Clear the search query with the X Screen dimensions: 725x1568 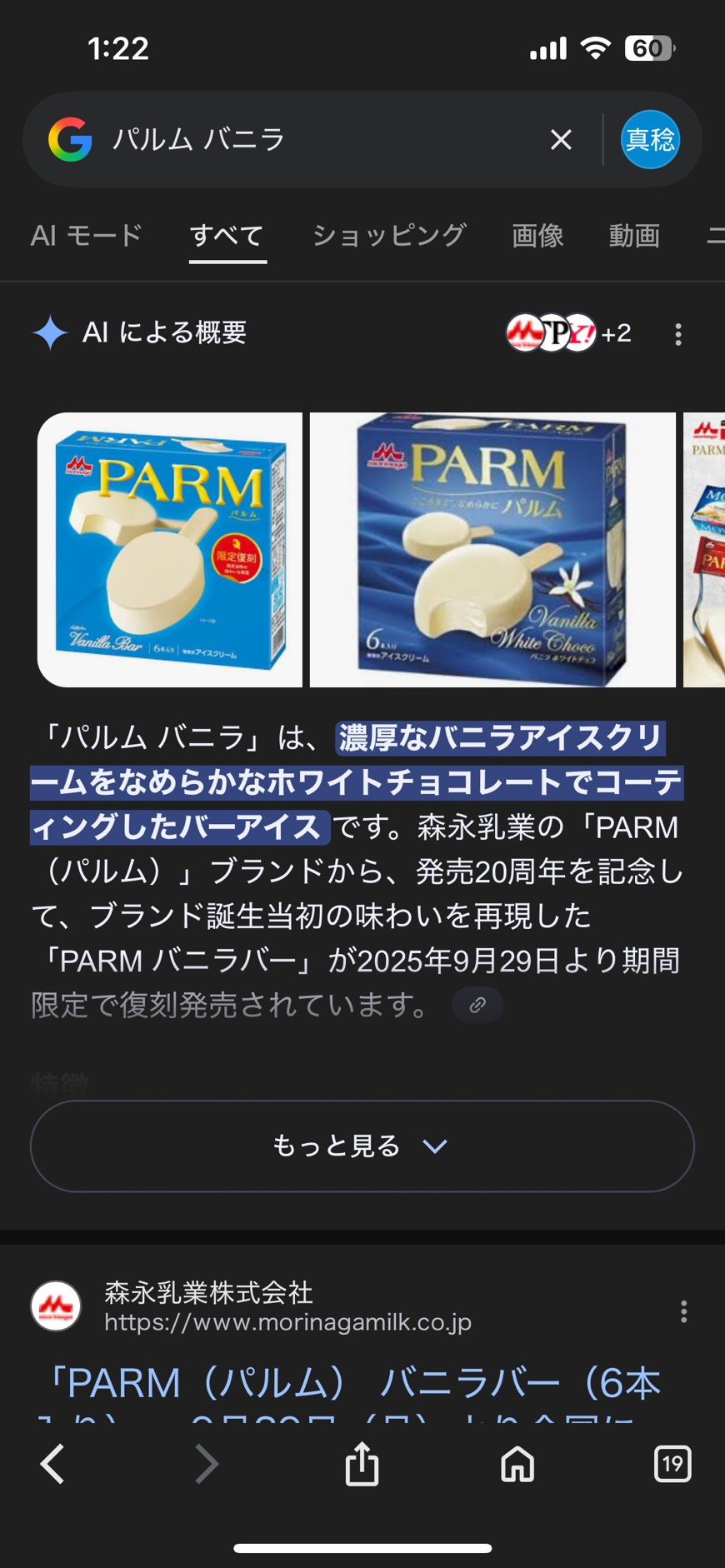click(x=561, y=140)
